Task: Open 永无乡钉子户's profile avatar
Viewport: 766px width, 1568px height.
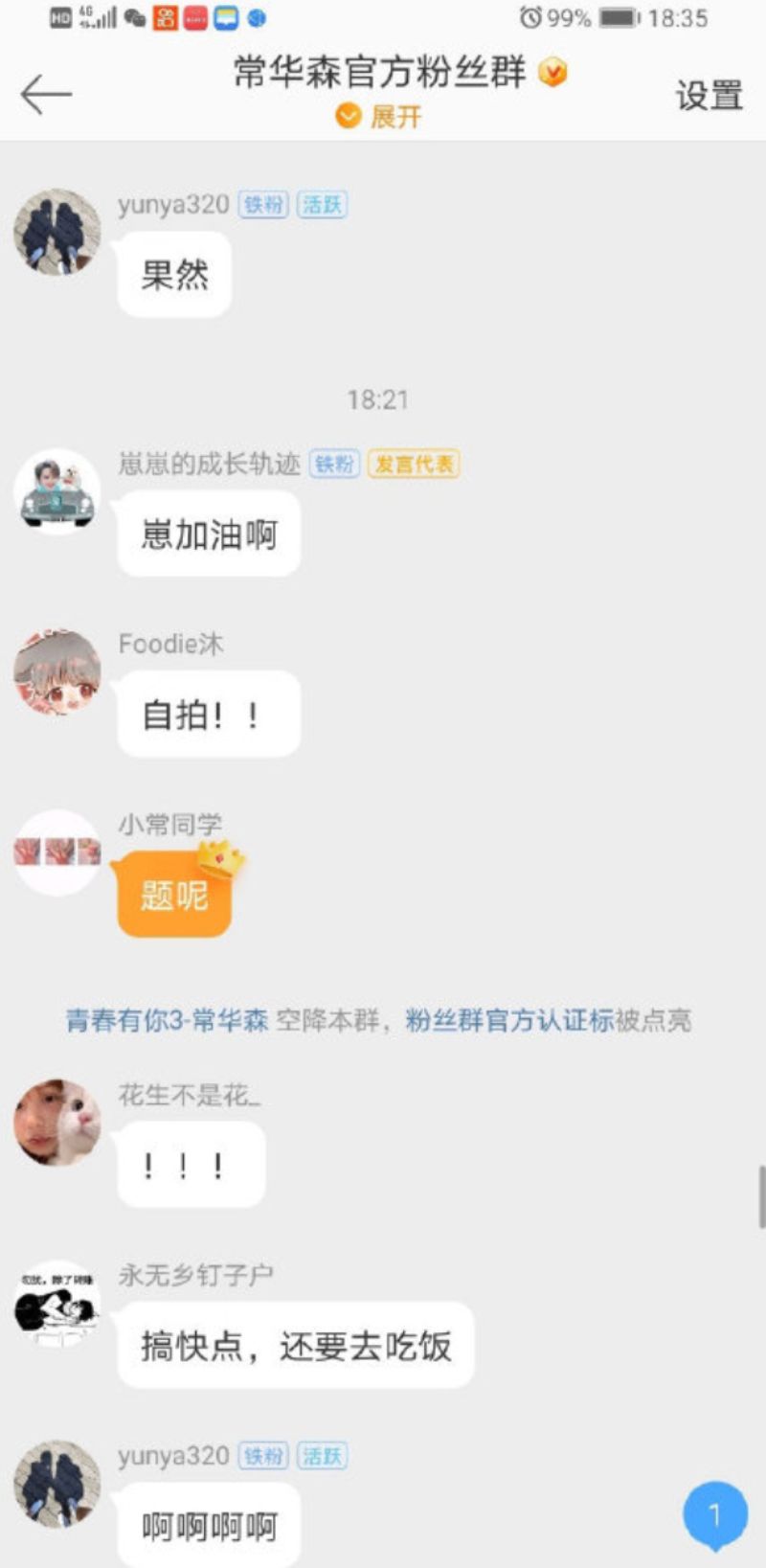Action: pyautogui.click(x=57, y=1304)
